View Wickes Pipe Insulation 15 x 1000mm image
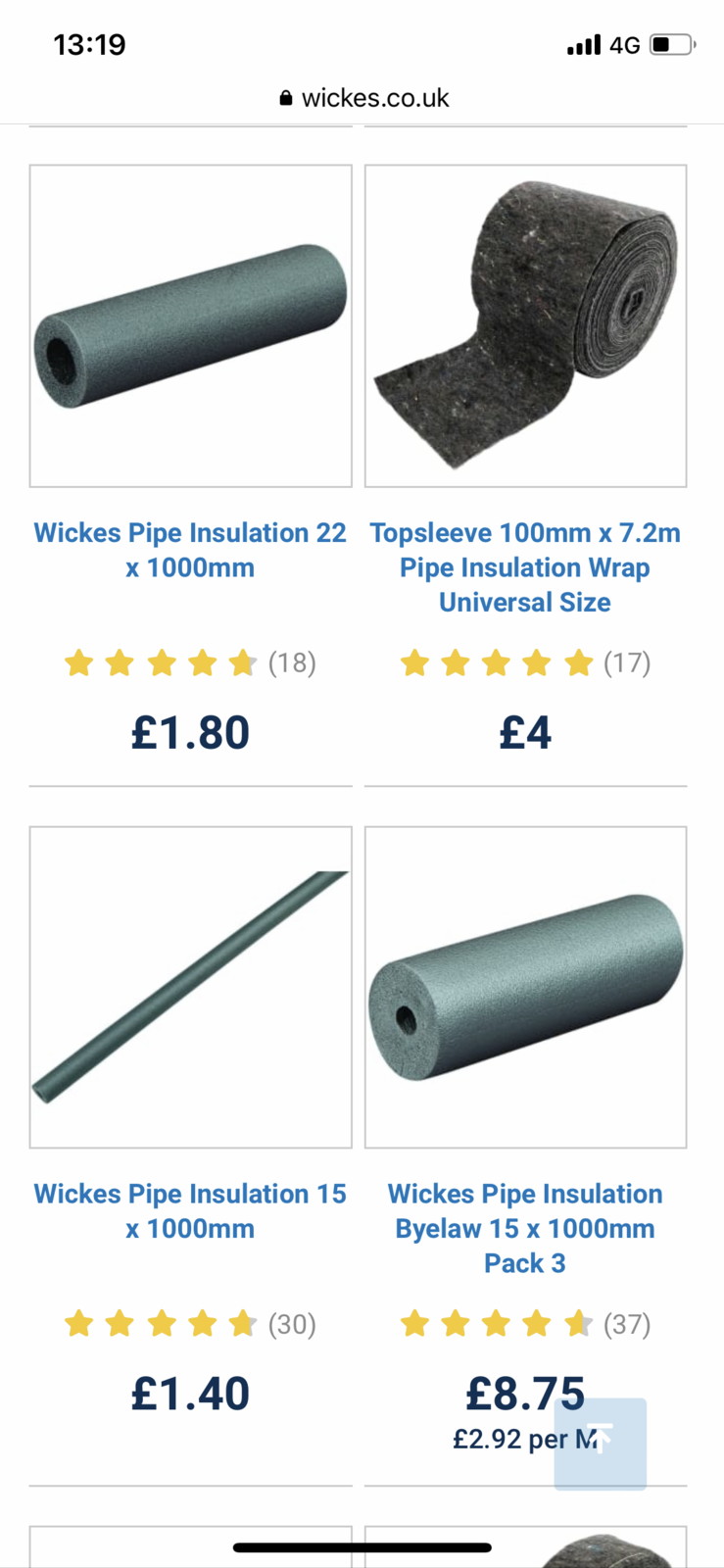Viewport: 724px width, 1568px height. pos(190,987)
